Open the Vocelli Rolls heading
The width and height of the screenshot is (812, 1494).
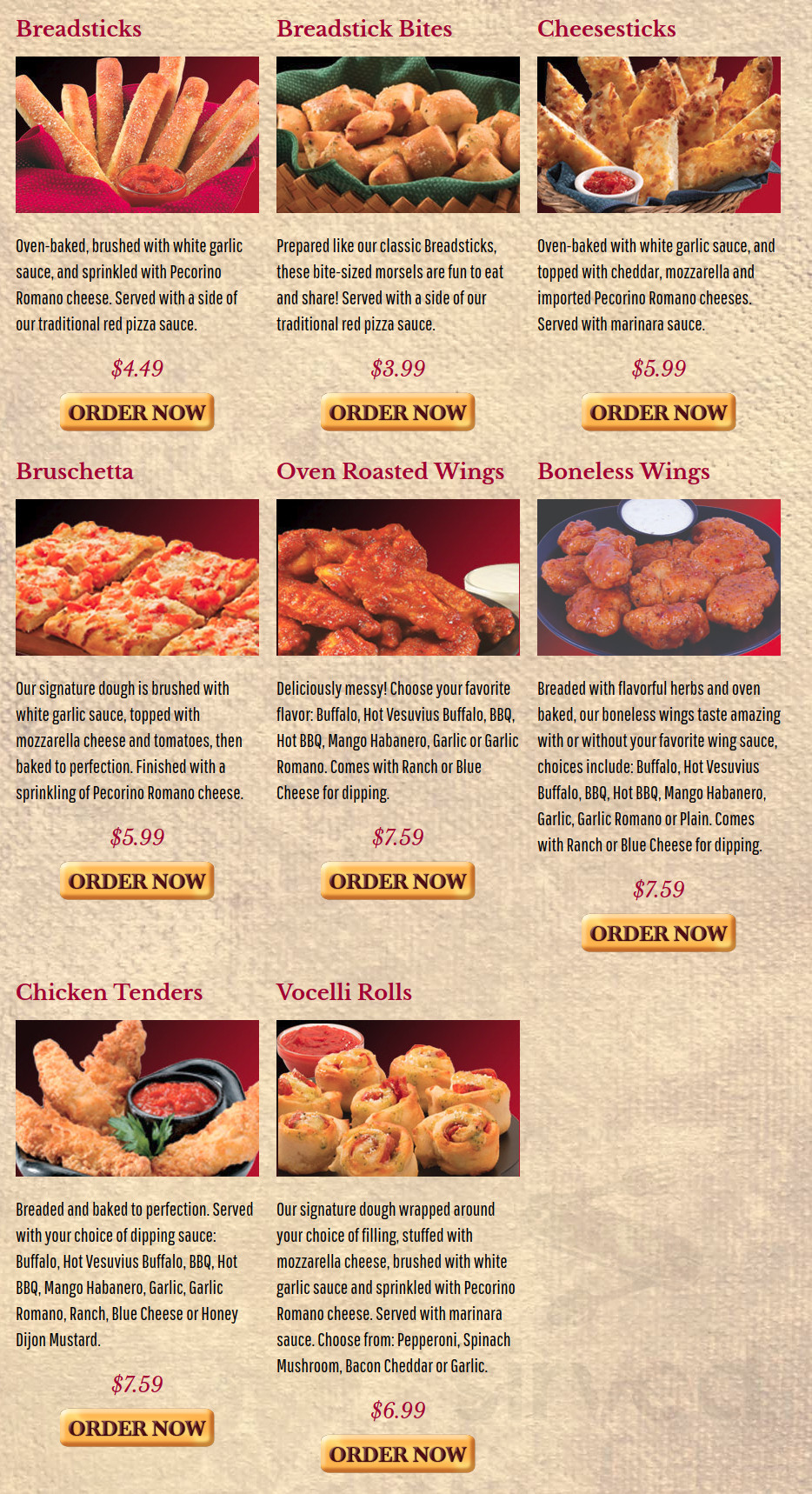tap(344, 991)
